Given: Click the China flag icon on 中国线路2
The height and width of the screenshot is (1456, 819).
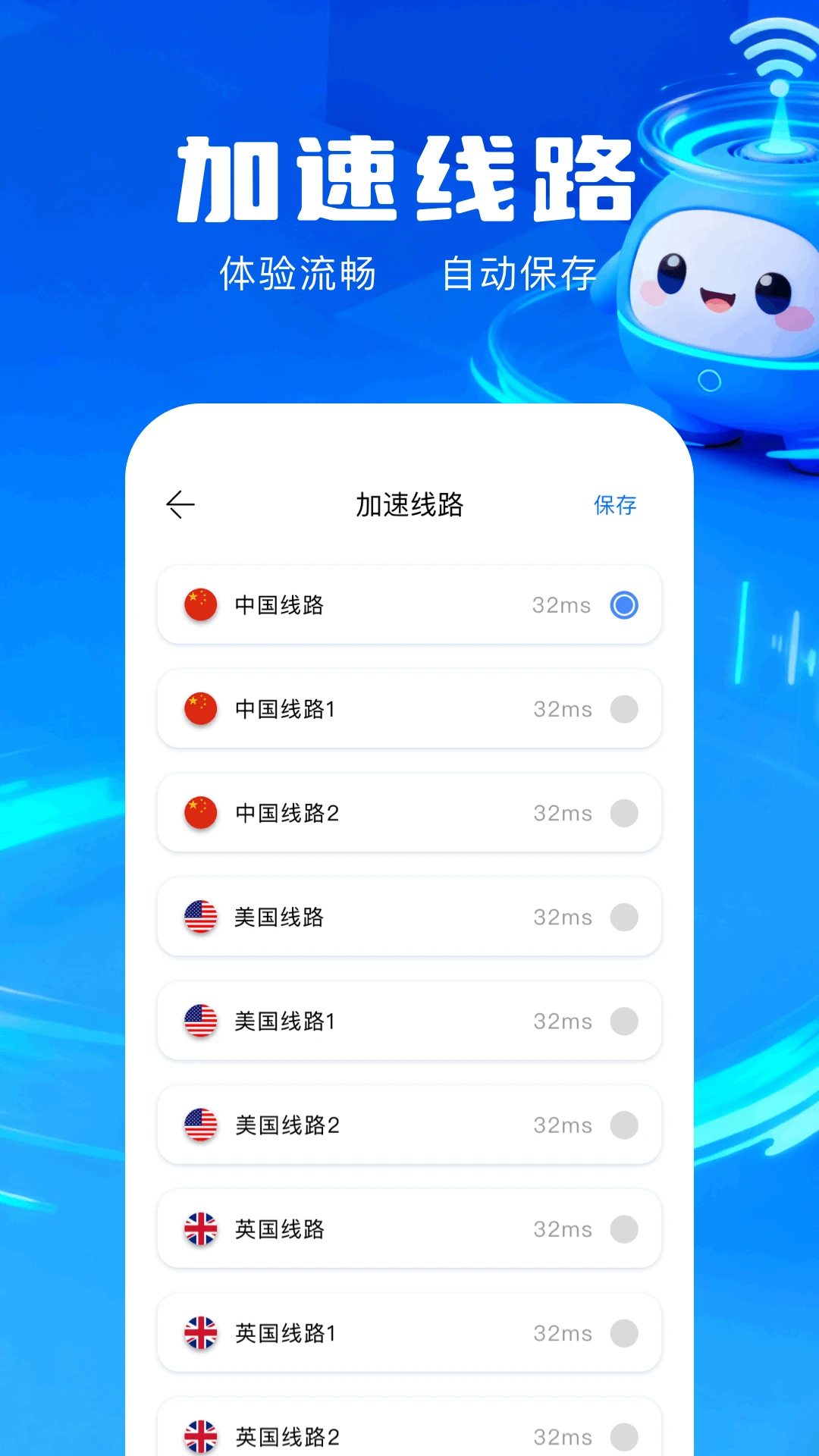Looking at the screenshot, I should point(200,813).
